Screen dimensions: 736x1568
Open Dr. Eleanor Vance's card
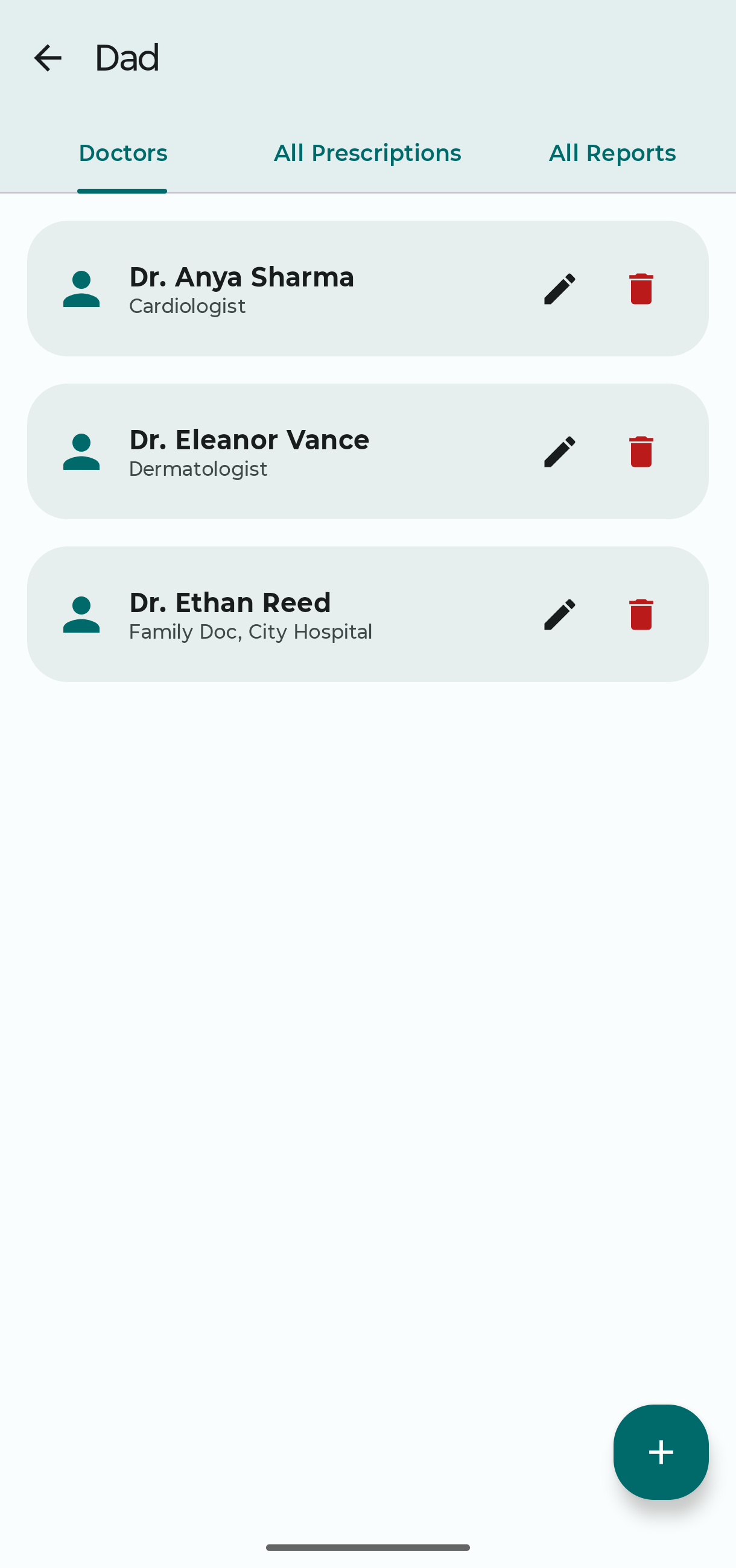[305, 452]
